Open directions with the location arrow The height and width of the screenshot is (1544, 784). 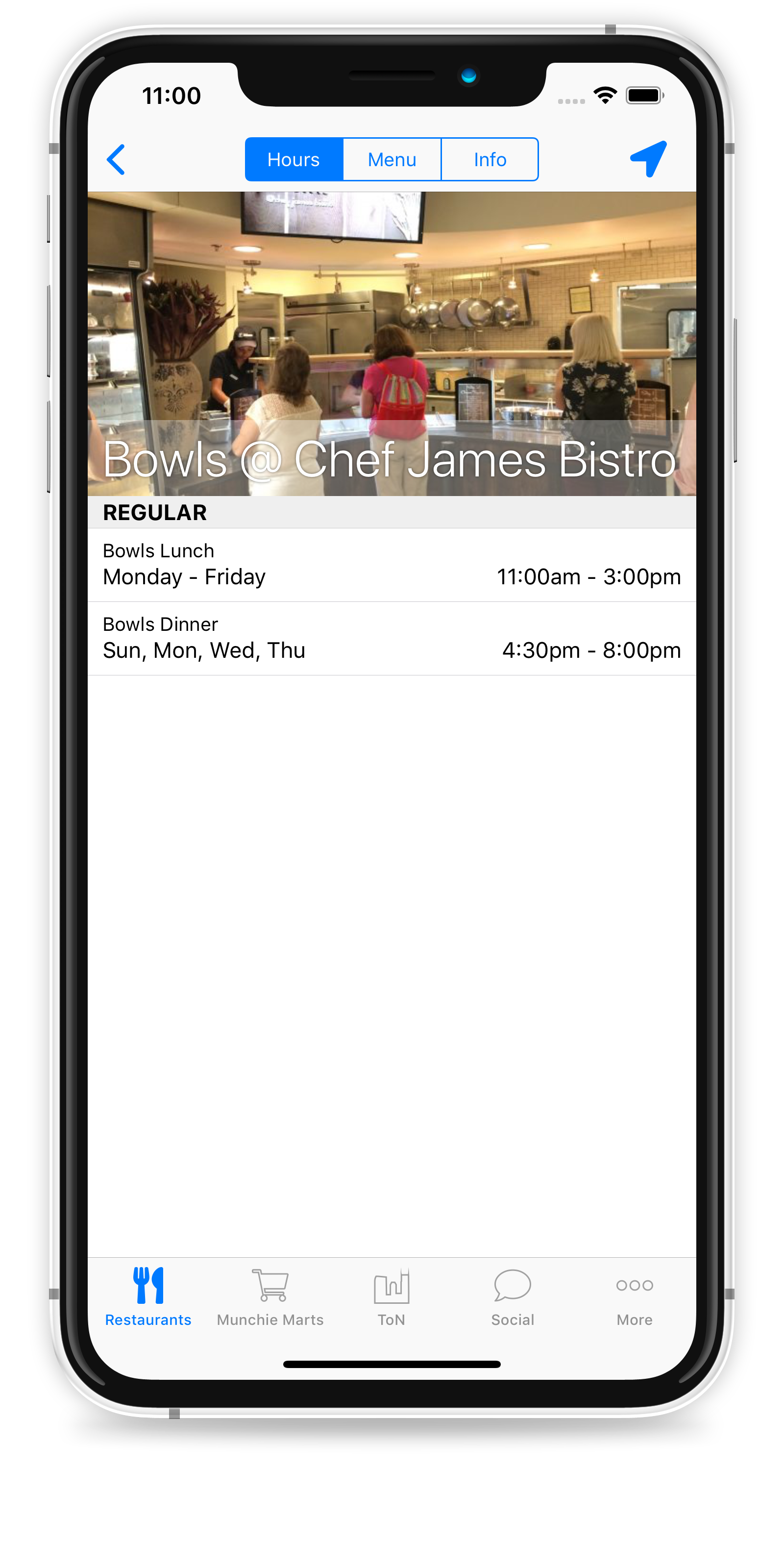coord(649,159)
